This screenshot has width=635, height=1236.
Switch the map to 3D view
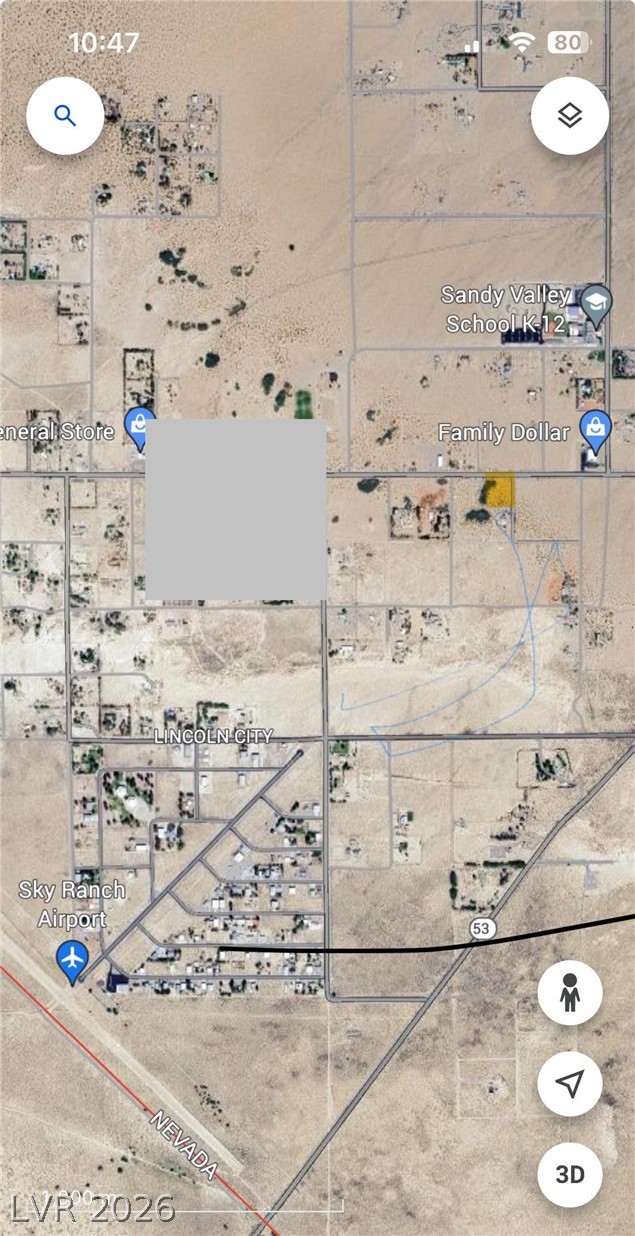click(x=570, y=1174)
